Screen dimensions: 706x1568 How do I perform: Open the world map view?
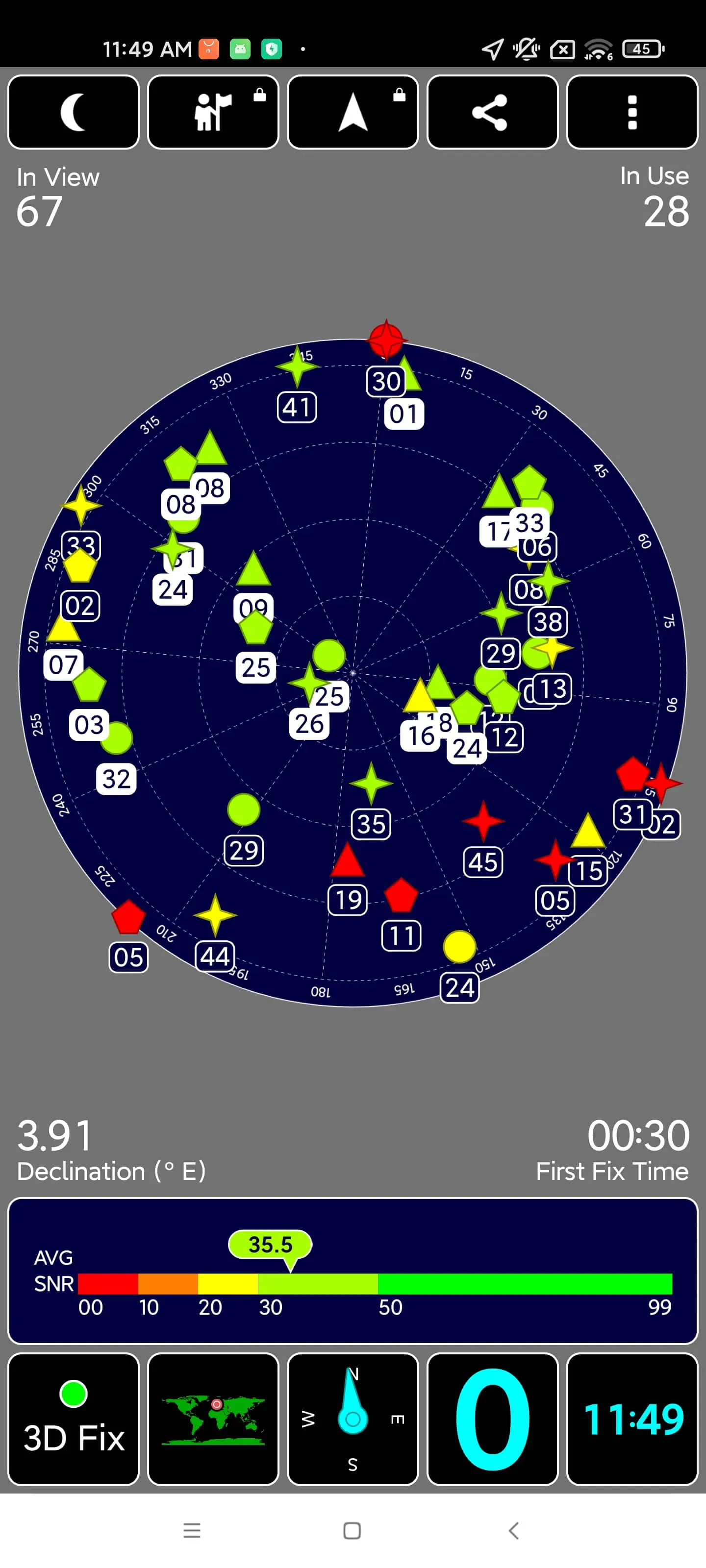pyautogui.click(x=213, y=1419)
